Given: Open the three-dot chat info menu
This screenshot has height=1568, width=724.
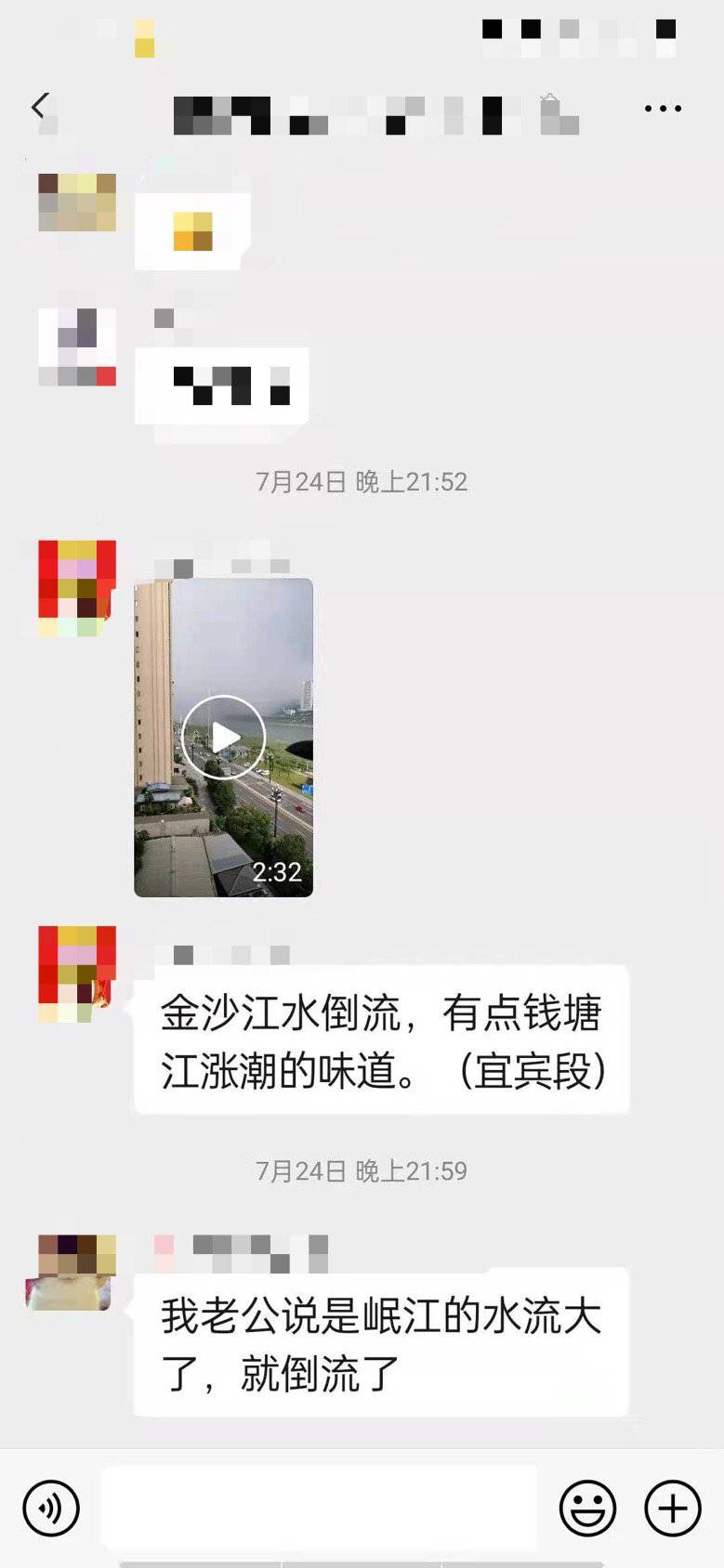Looking at the screenshot, I should 663,109.
